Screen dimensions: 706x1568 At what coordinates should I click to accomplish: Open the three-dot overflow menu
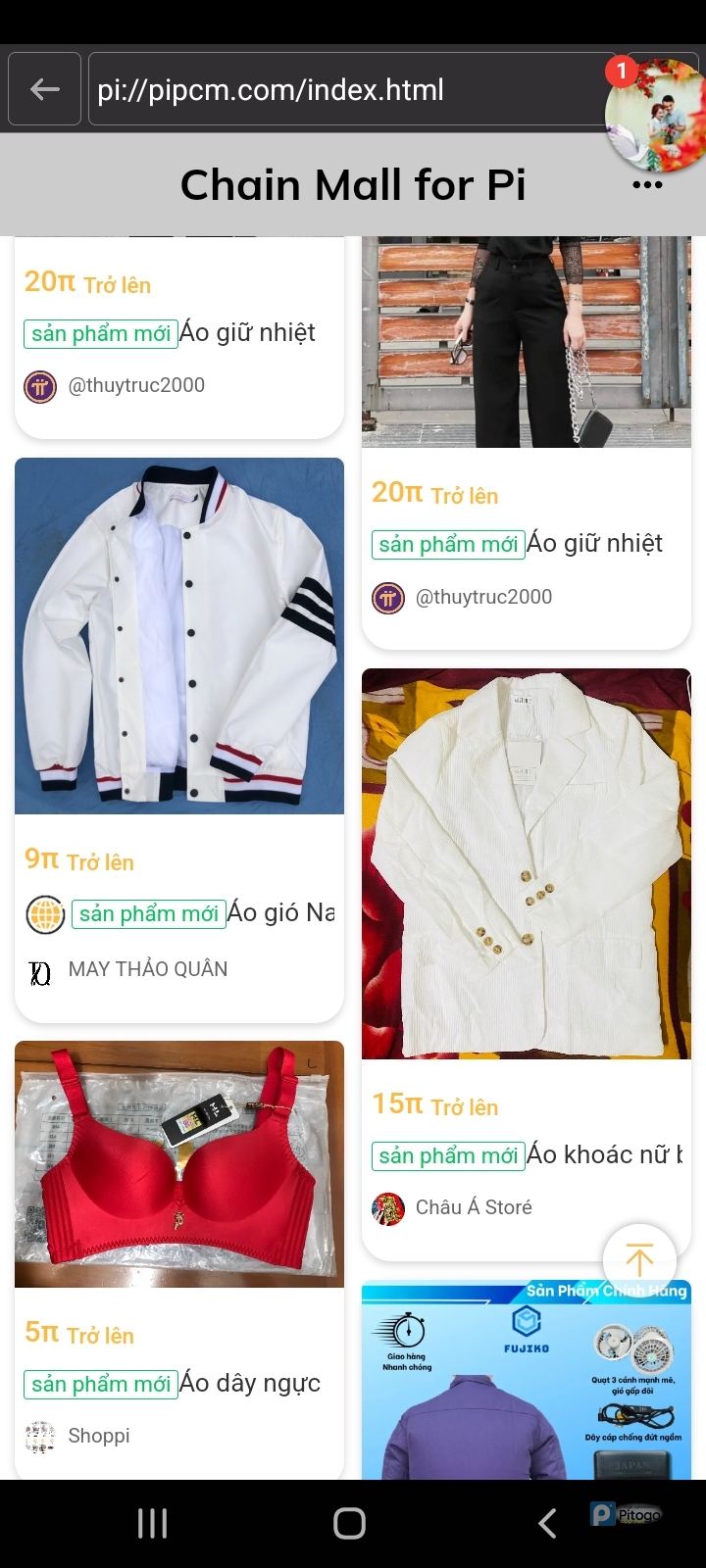(x=647, y=184)
